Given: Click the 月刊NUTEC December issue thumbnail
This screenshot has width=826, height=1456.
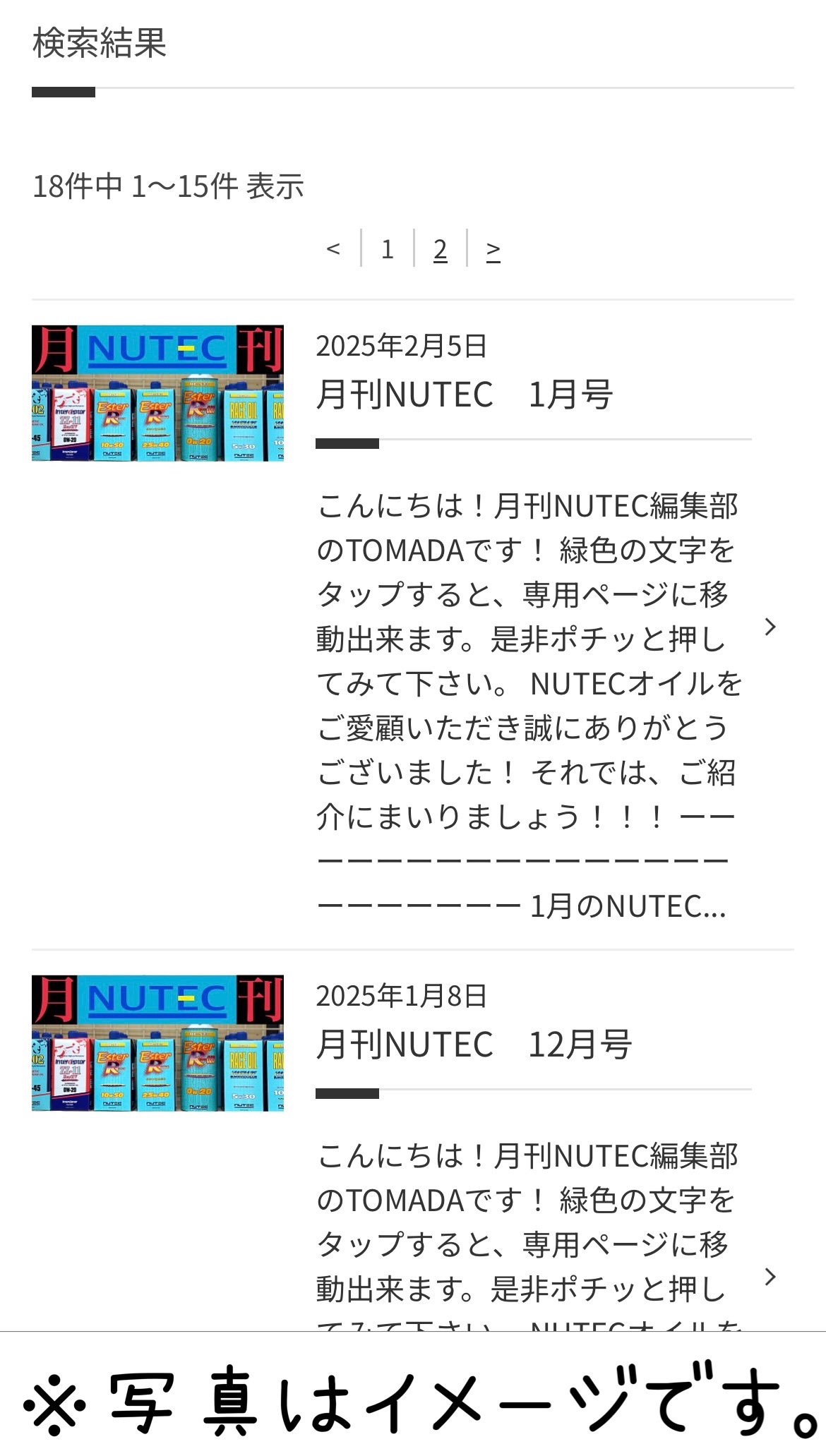Looking at the screenshot, I should (157, 1043).
